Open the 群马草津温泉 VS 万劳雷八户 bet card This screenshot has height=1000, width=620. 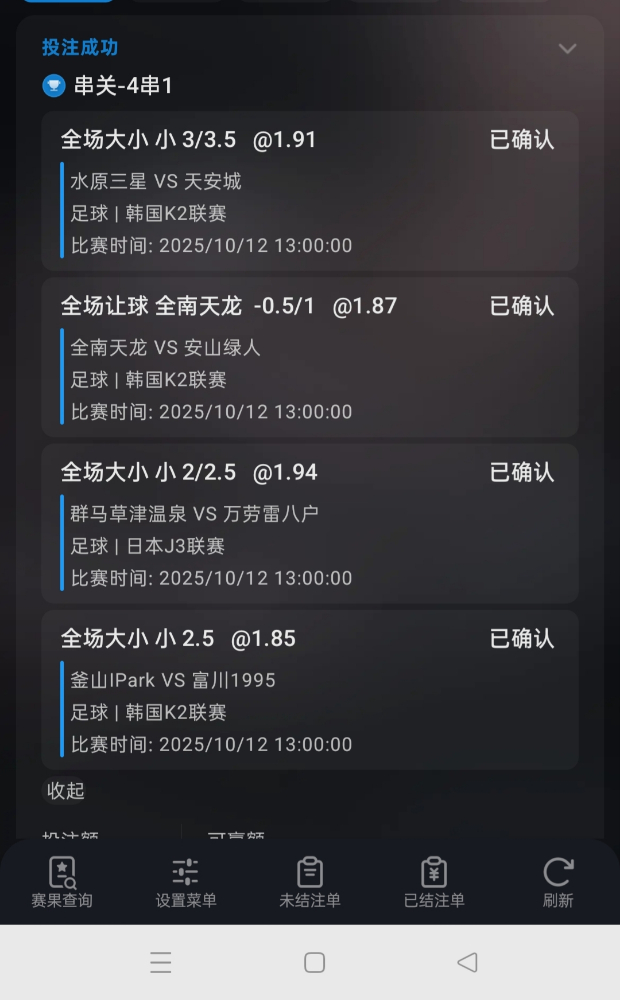click(310, 524)
